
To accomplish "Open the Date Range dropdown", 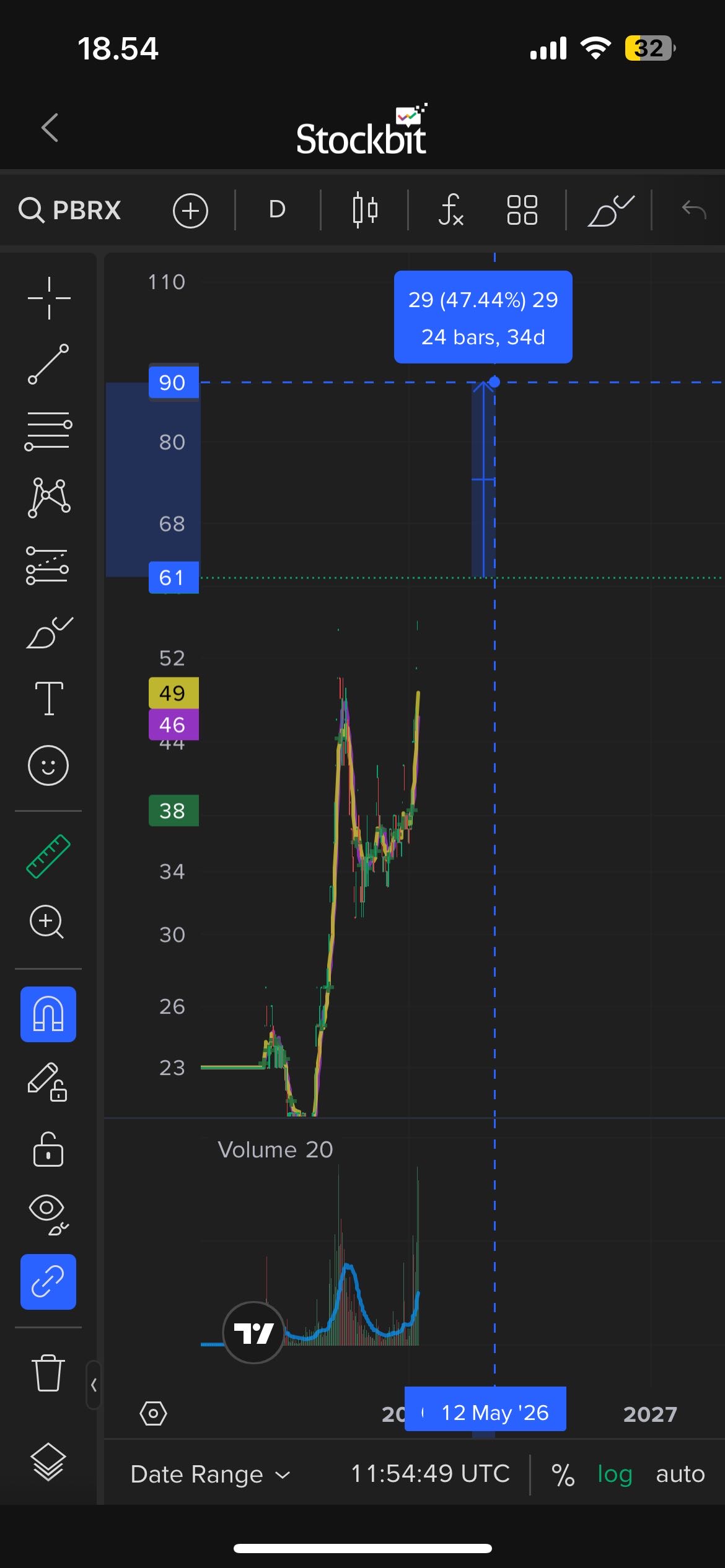I will tap(210, 1474).
